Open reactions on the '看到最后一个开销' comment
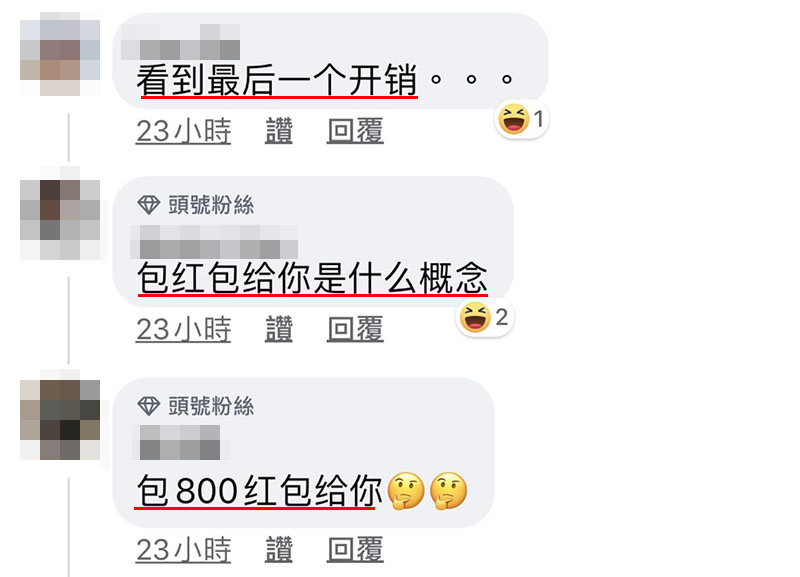Viewport: 800px width, 577px height. pos(521,121)
